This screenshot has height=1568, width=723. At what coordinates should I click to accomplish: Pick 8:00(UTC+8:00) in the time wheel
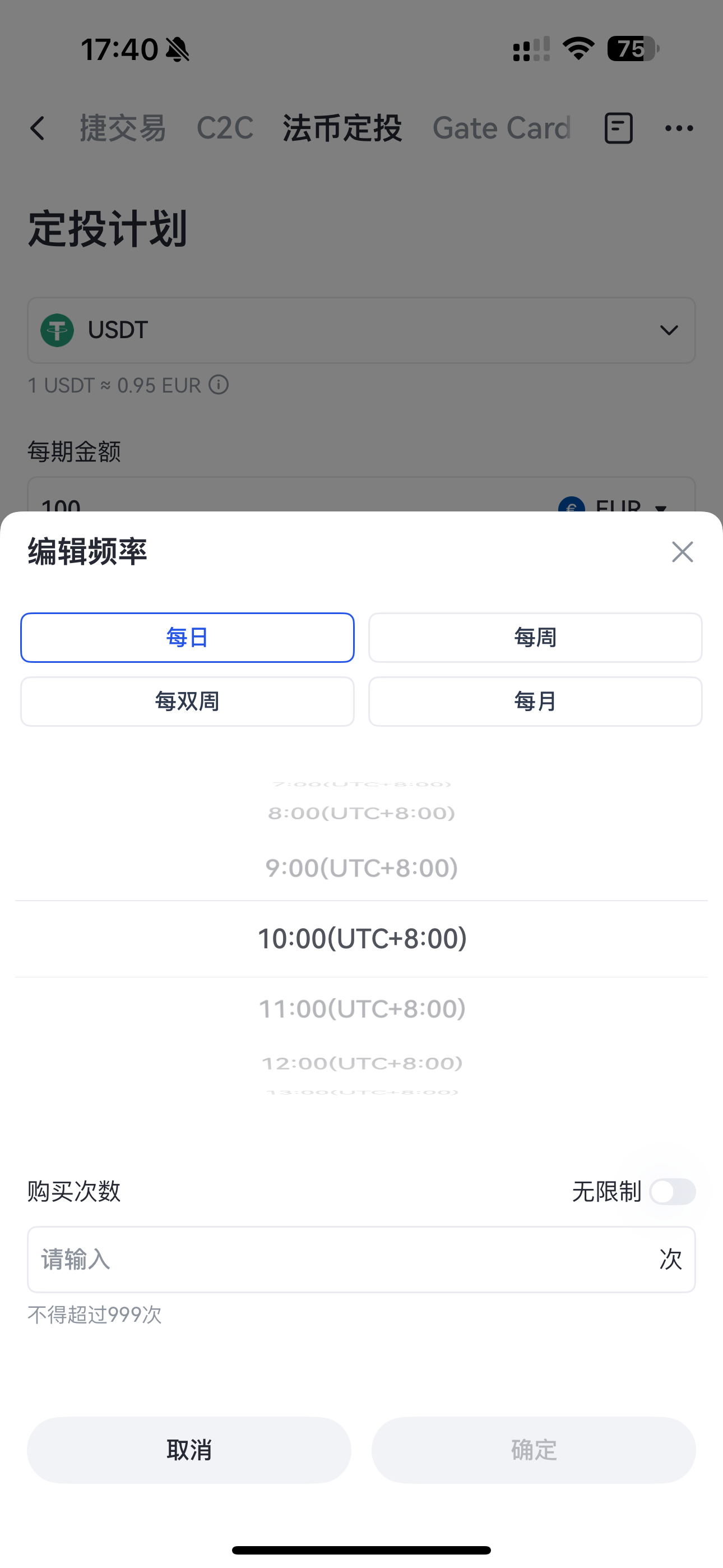[361, 813]
